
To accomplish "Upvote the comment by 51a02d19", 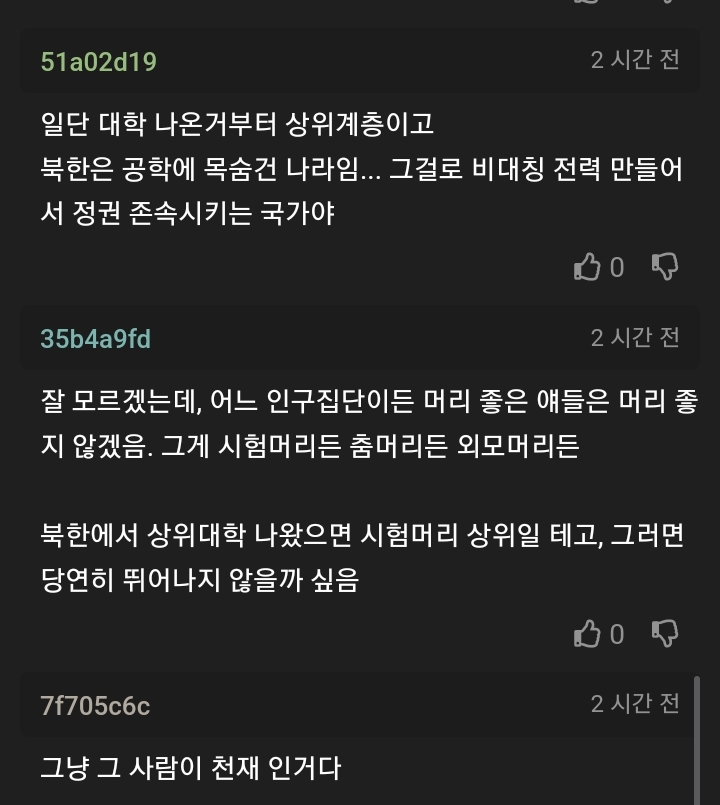I will point(587,266).
